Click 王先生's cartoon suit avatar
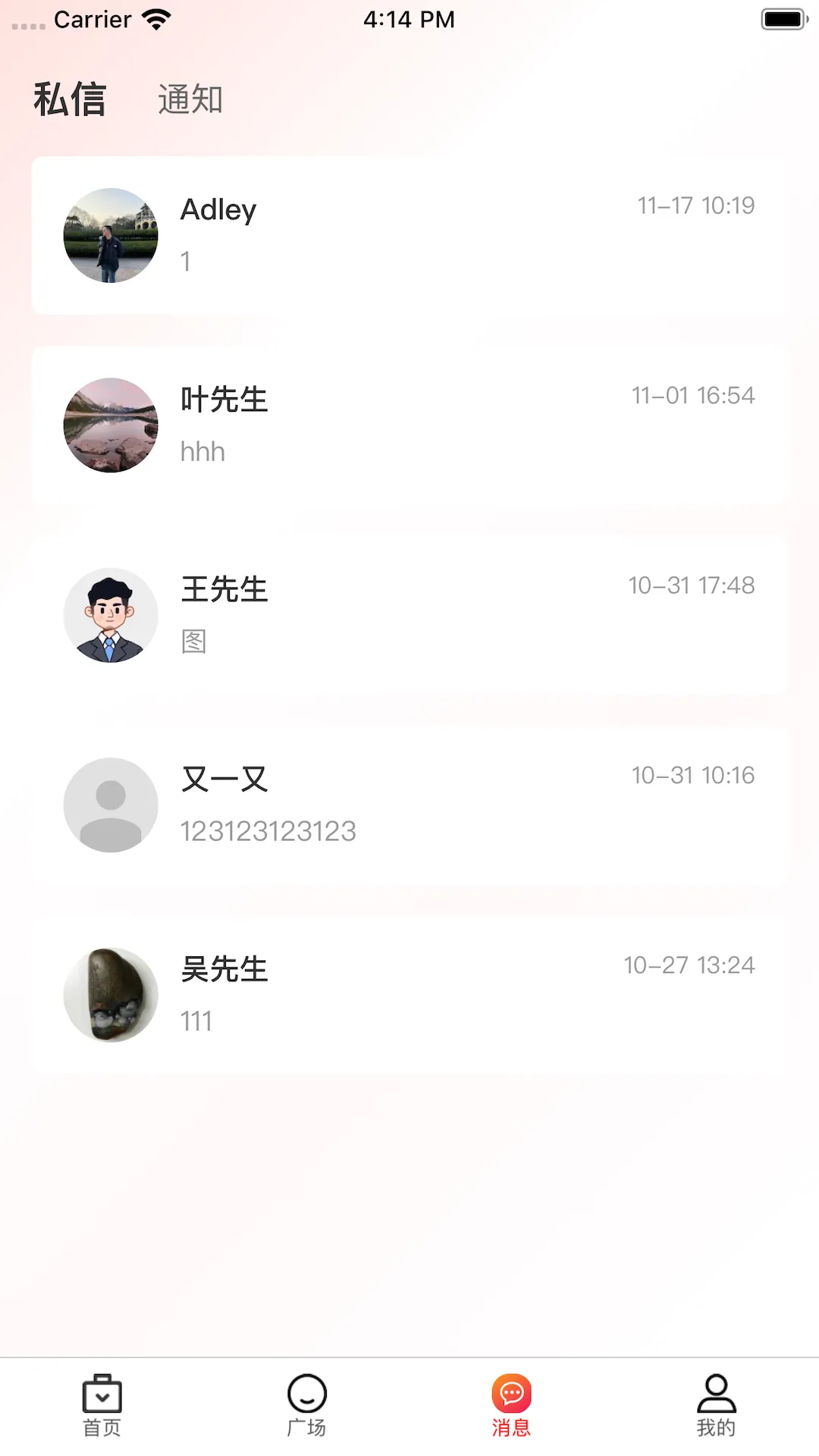The image size is (819, 1456). (x=110, y=616)
